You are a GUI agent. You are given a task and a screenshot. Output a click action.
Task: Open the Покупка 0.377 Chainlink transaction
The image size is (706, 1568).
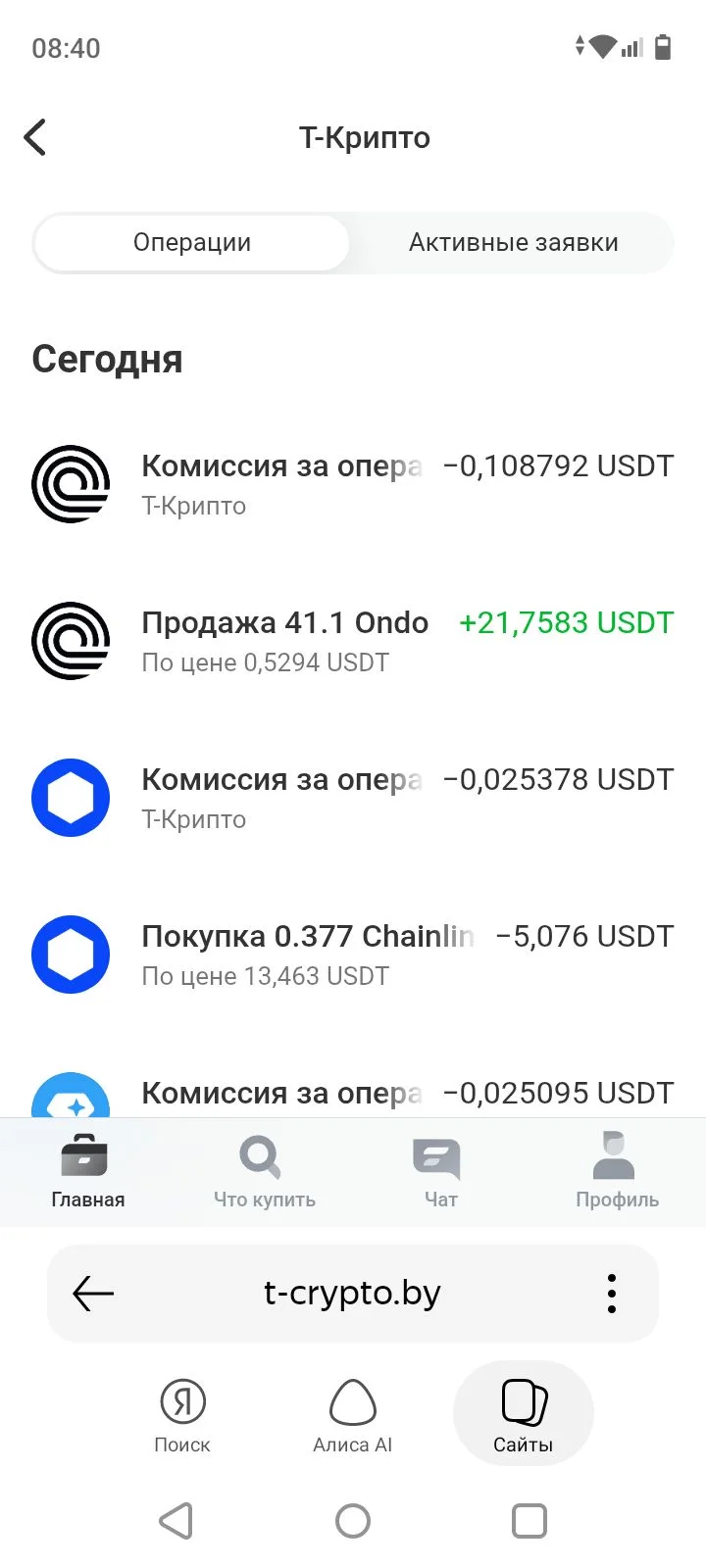click(353, 955)
